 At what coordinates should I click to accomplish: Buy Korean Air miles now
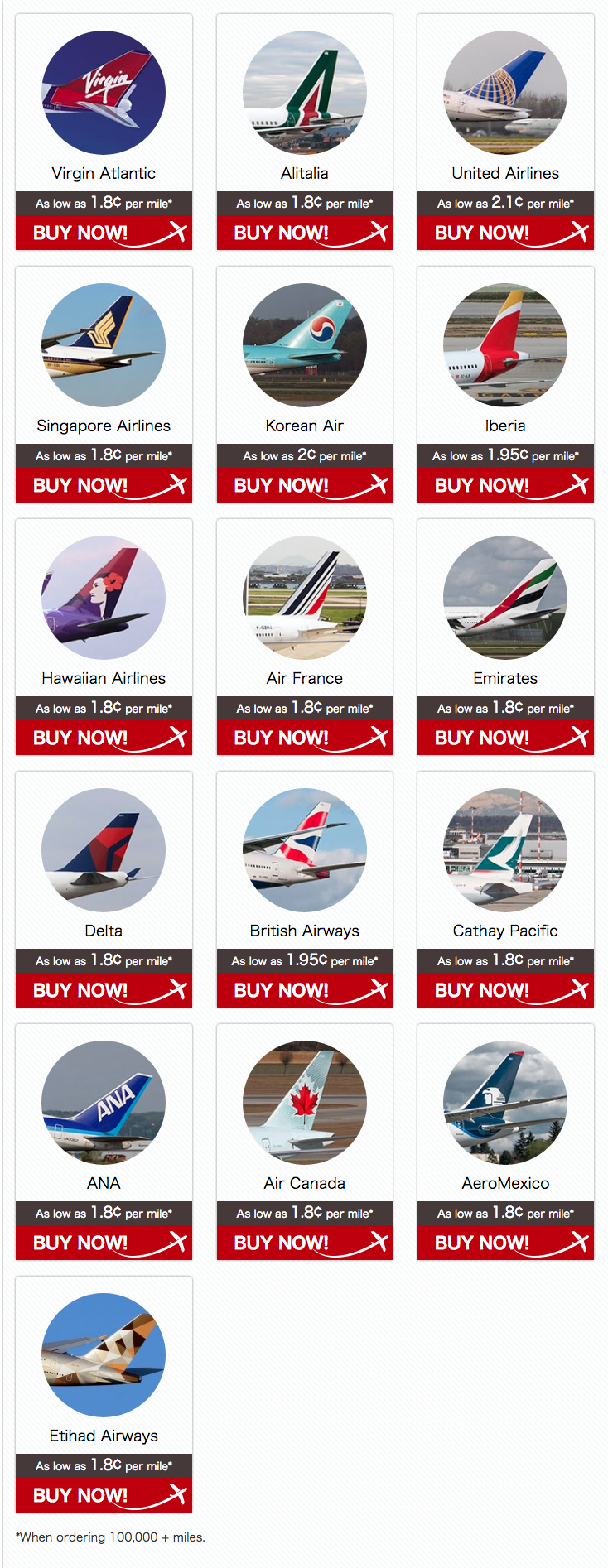[304, 485]
